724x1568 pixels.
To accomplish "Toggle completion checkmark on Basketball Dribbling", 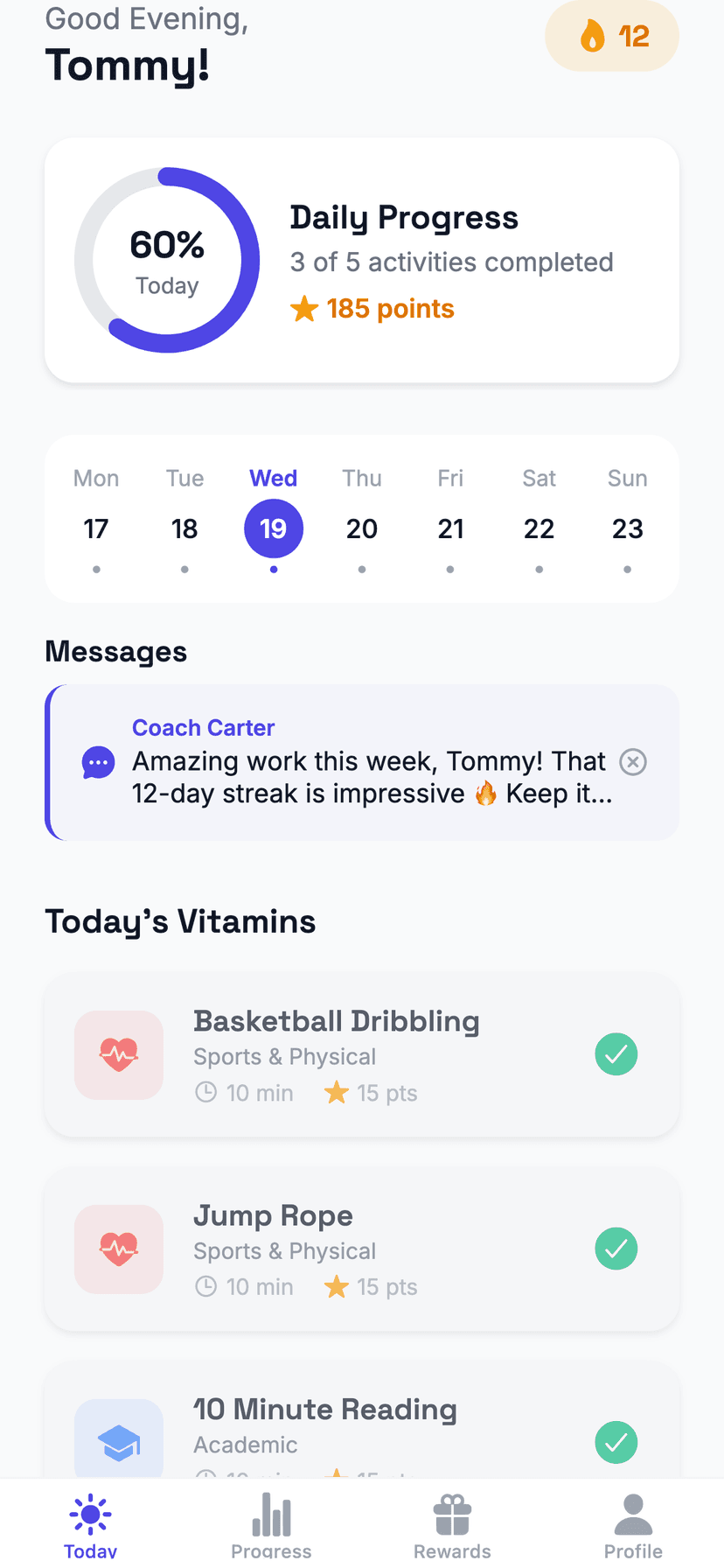I will 616,1054.
